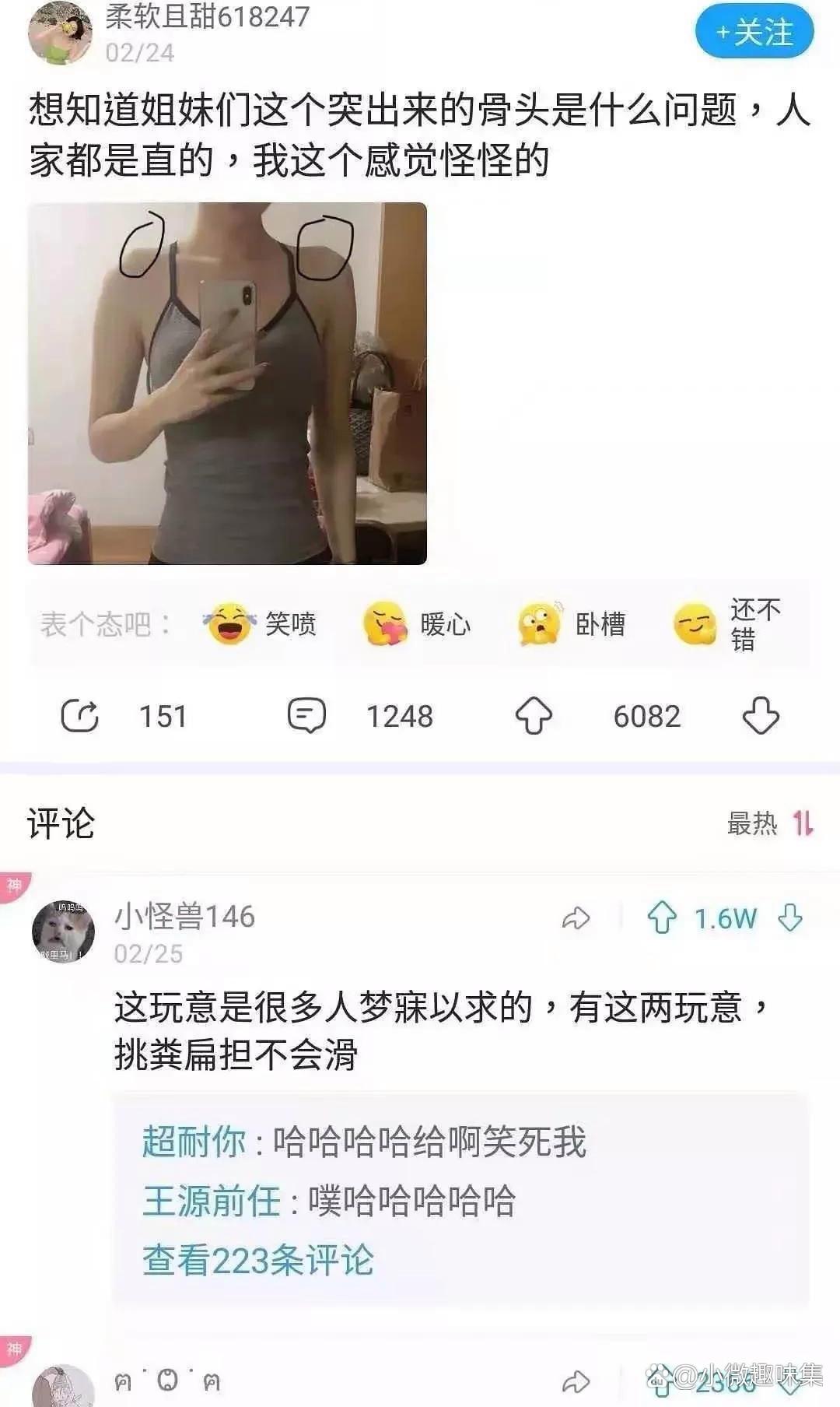React to the post with 暖心

(417, 624)
